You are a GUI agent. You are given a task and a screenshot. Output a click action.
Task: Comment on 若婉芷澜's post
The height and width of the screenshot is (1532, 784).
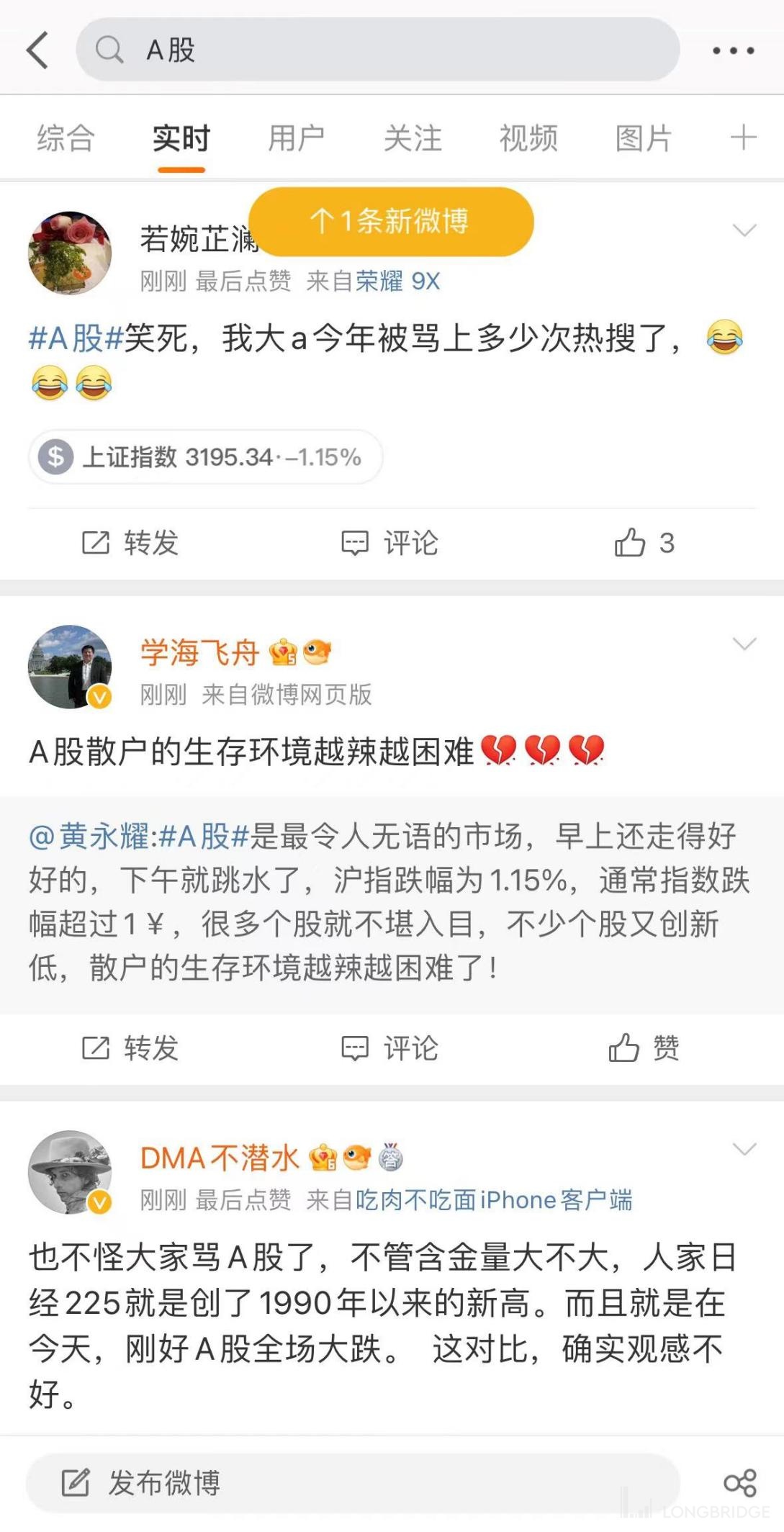pyautogui.click(x=389, y=543)
